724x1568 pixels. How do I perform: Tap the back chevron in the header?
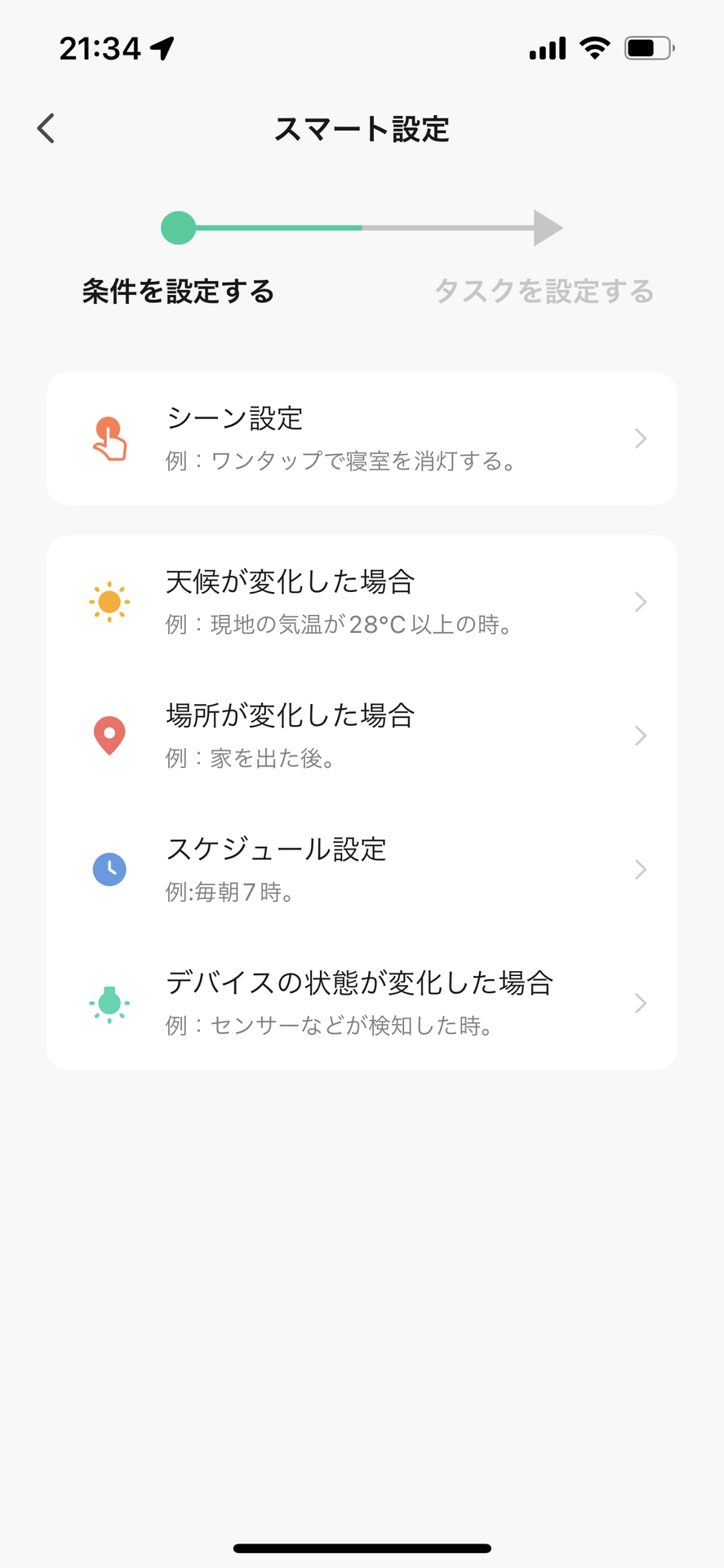[47, 128]
